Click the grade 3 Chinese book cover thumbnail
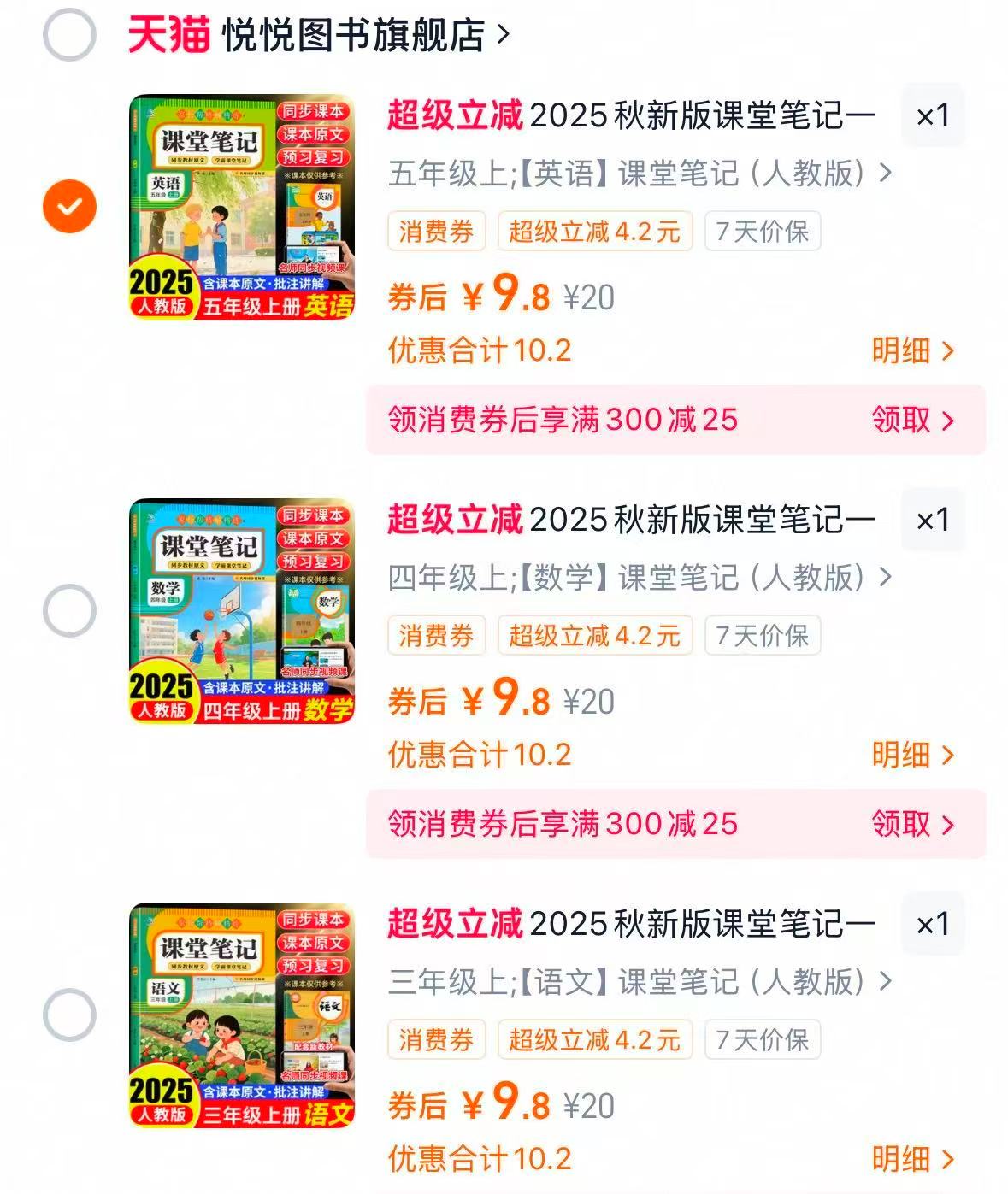This screenshot has height=1194, width=1008. click(x=241, y=1015)
